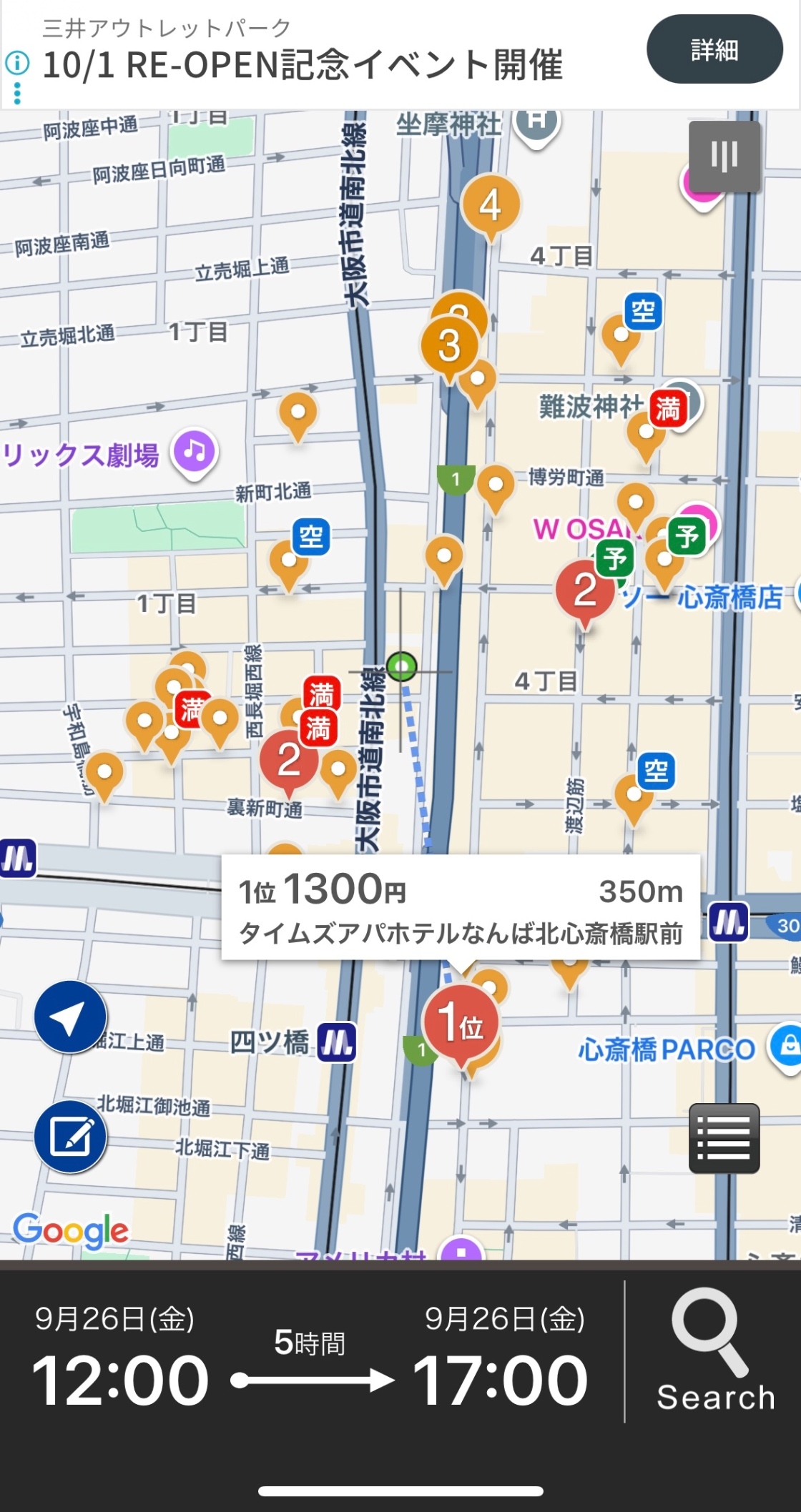Viewport: 801px width, 1512px height.
Task: Select the large orange pin numbered 3
Action: 448,345
